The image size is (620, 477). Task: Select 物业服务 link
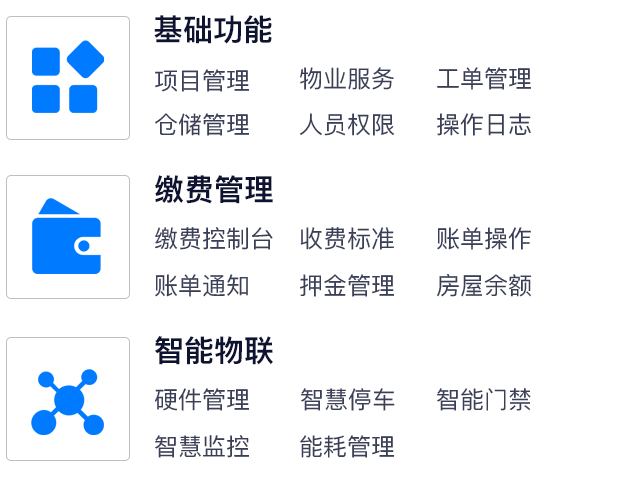coord(347,79)
